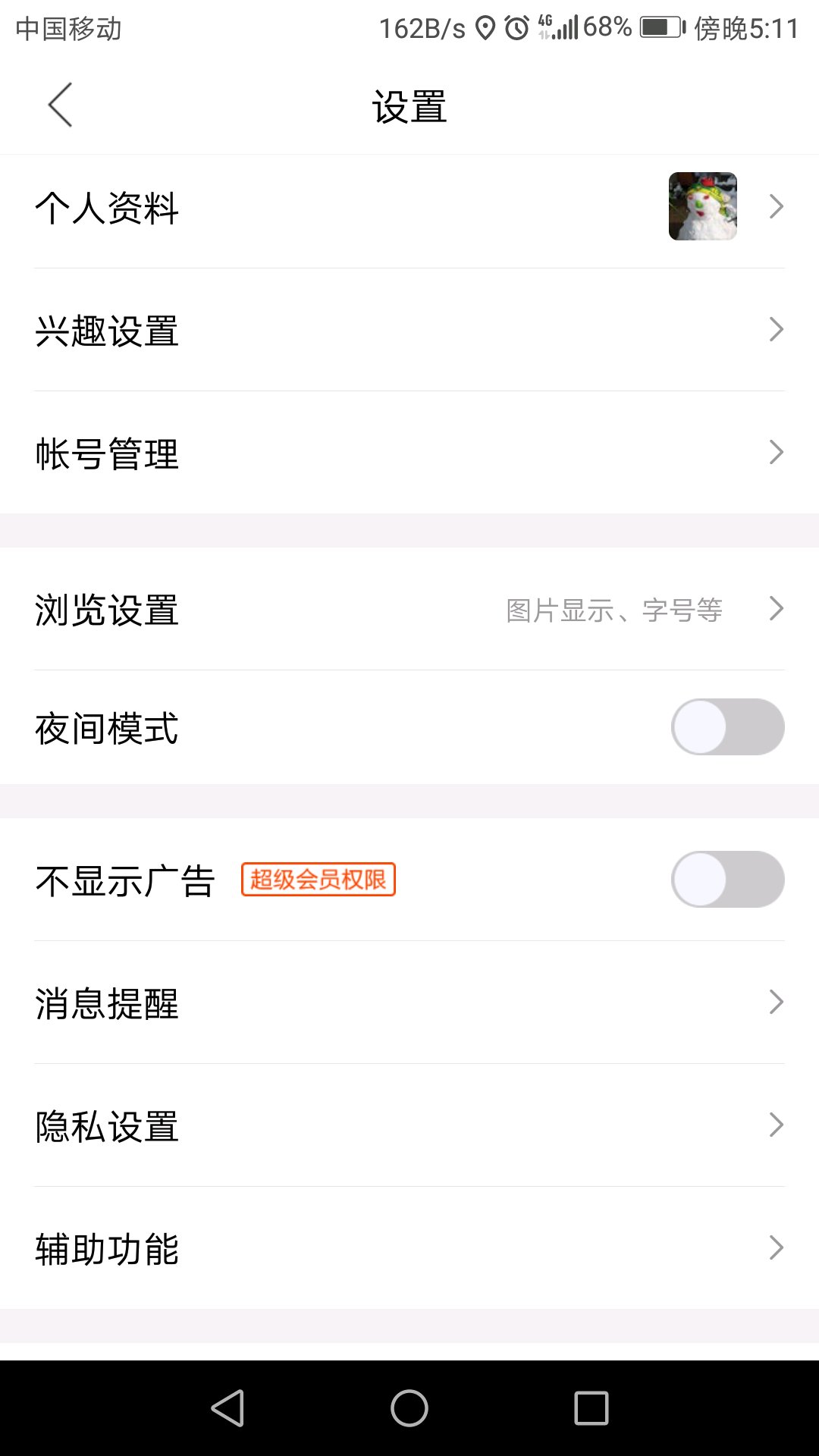Open 帐号管理 account management
The image size is (819, 1456).
click(x=409, y=453)
